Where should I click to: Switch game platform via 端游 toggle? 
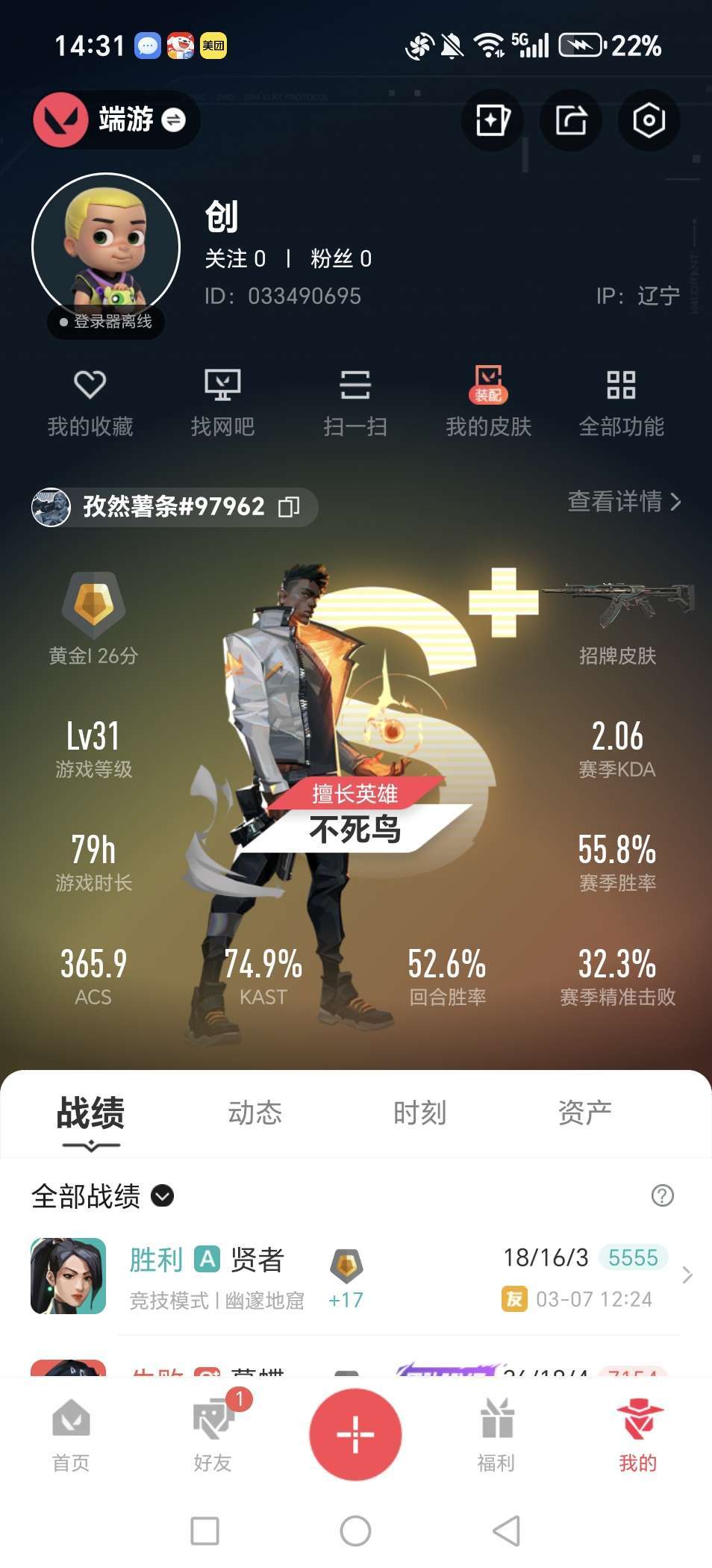pos(116,120)
